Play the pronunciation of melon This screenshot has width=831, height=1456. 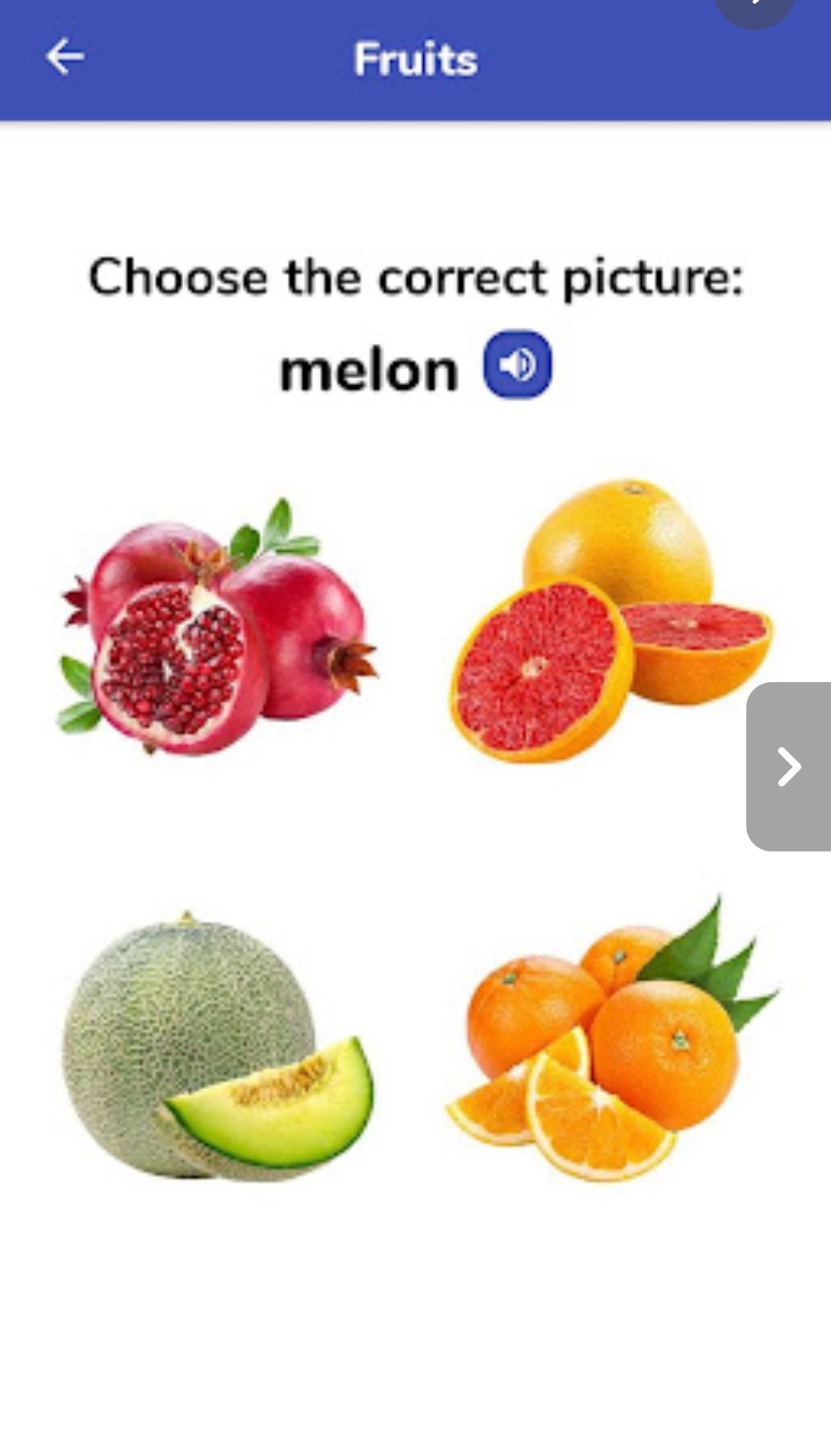517,365
